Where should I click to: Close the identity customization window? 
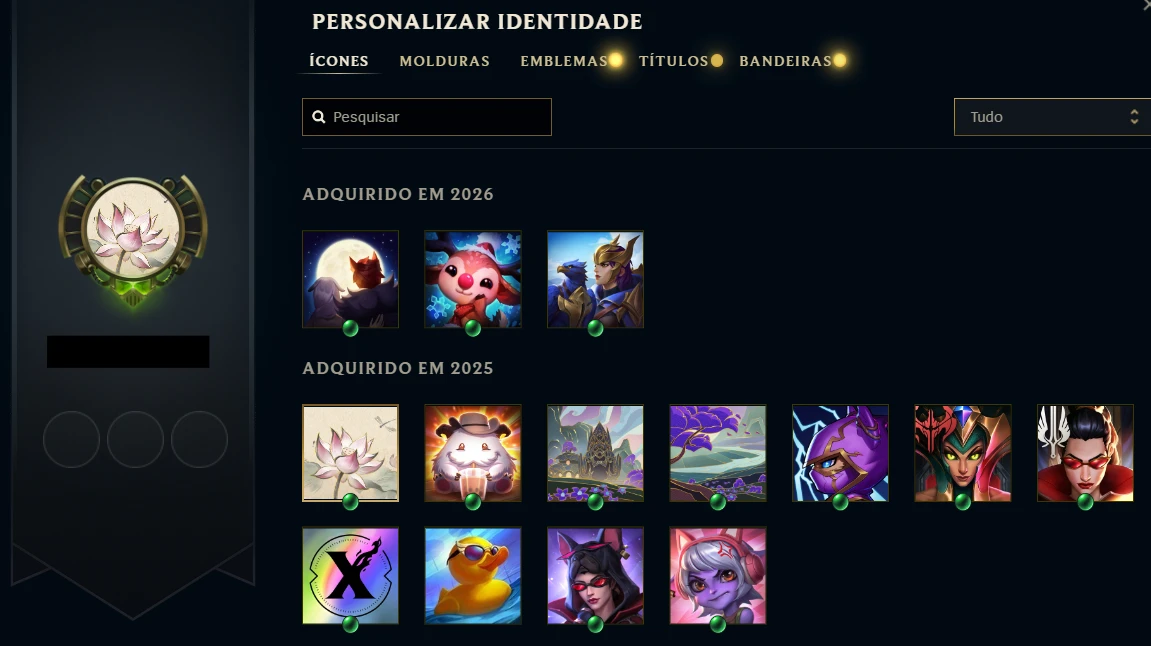point(1146,6)
